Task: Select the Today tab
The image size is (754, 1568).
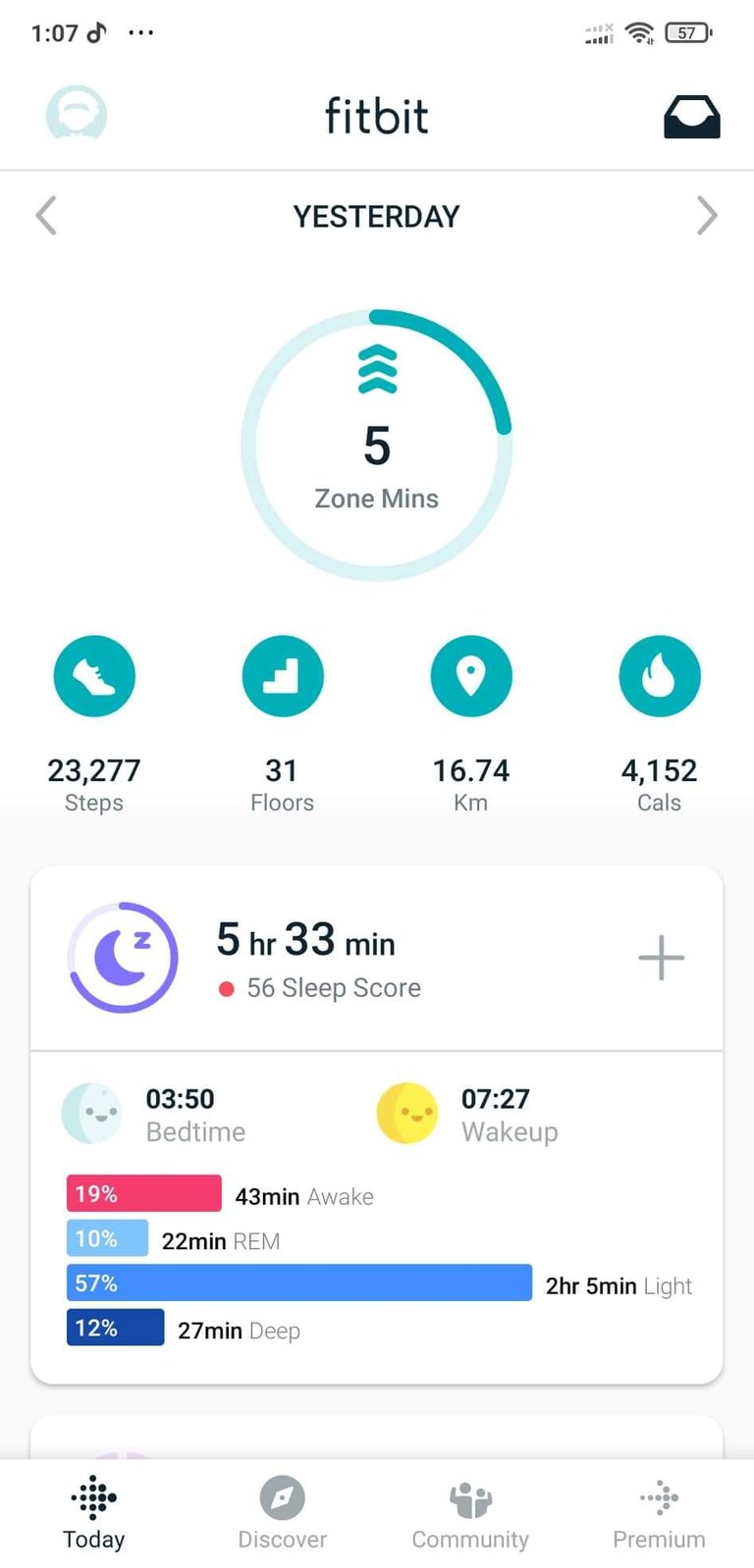Action: 94,1512
